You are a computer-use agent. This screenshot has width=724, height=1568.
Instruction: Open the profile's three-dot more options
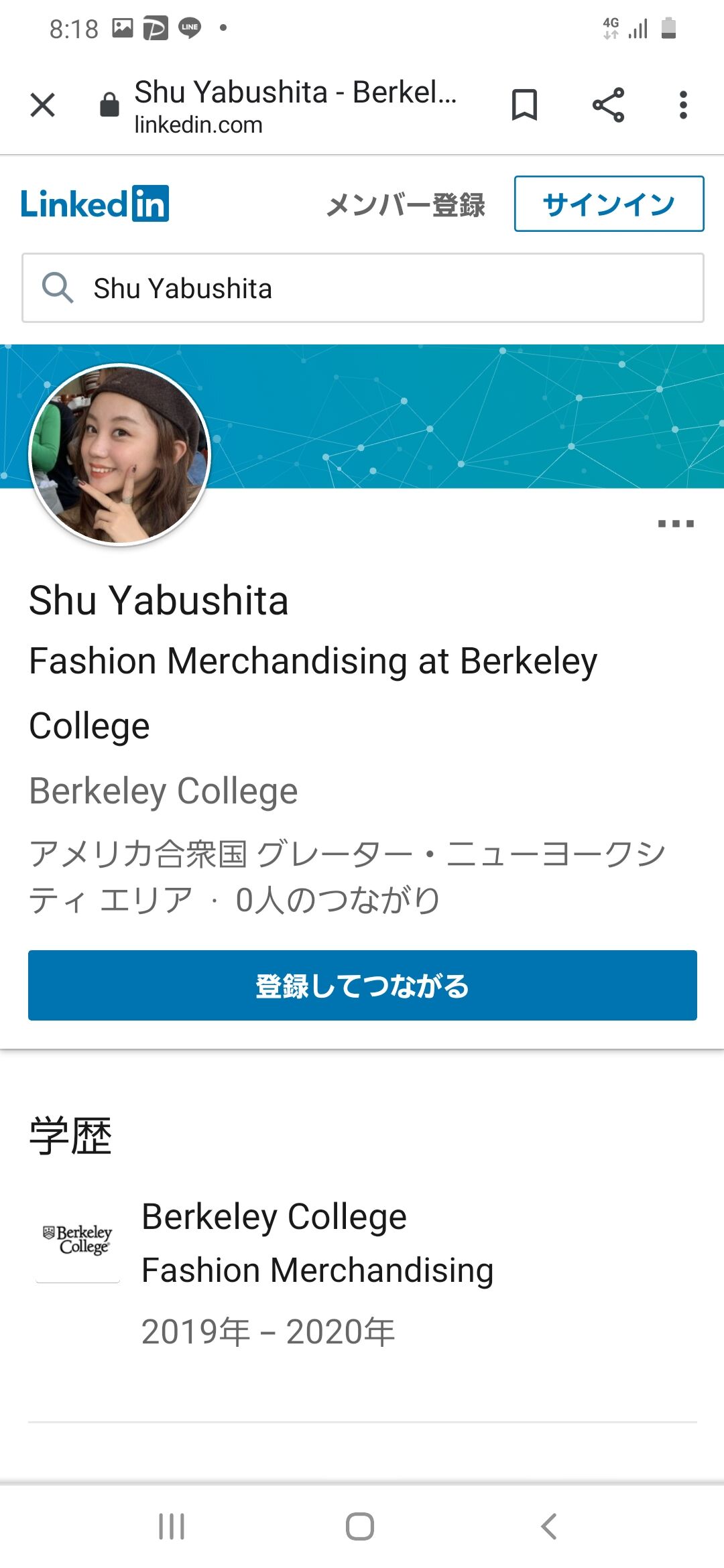pos(676,523)
